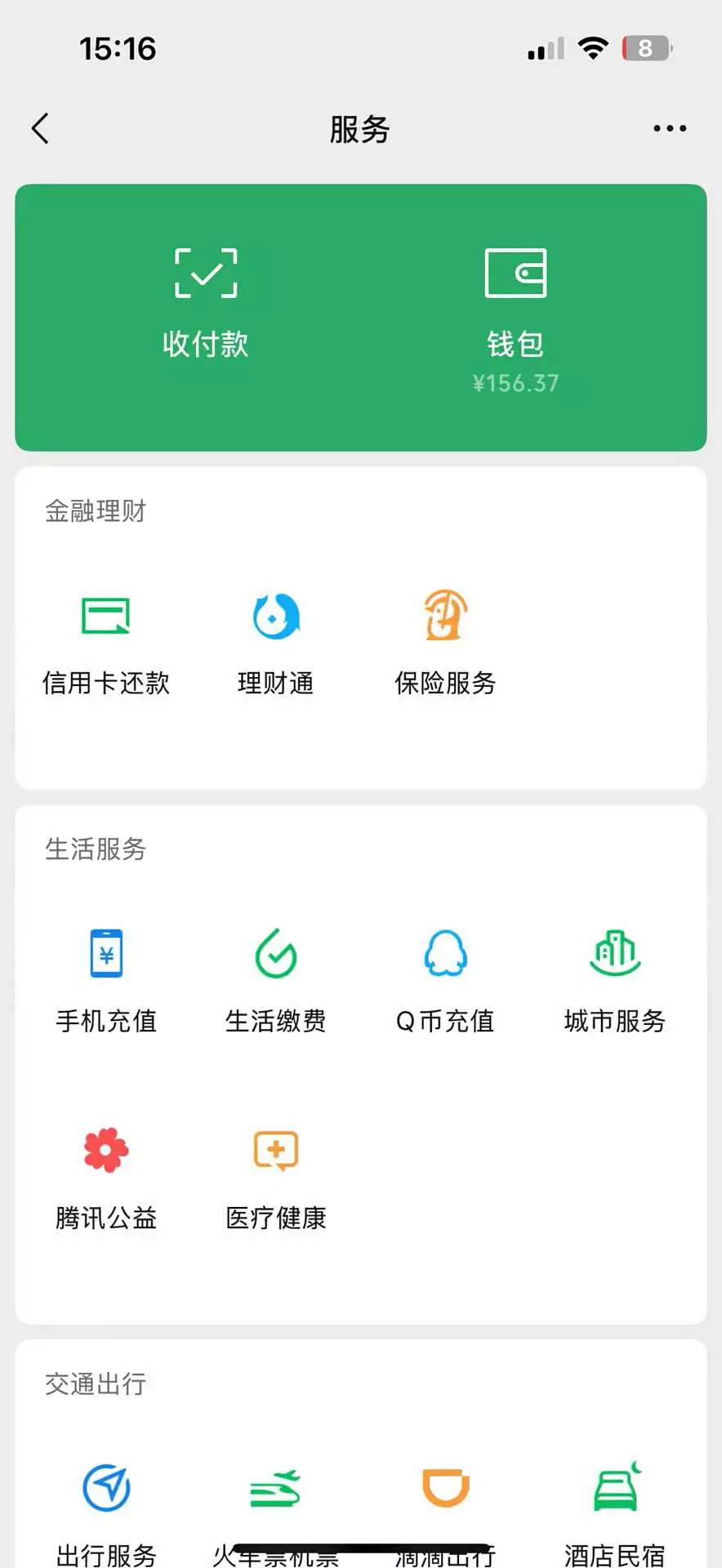This screenshot has width=722, height=1568.
Task: Choose 生活缴费 utility bill payment
Action: pyautogui.click(x=276, y=978)
